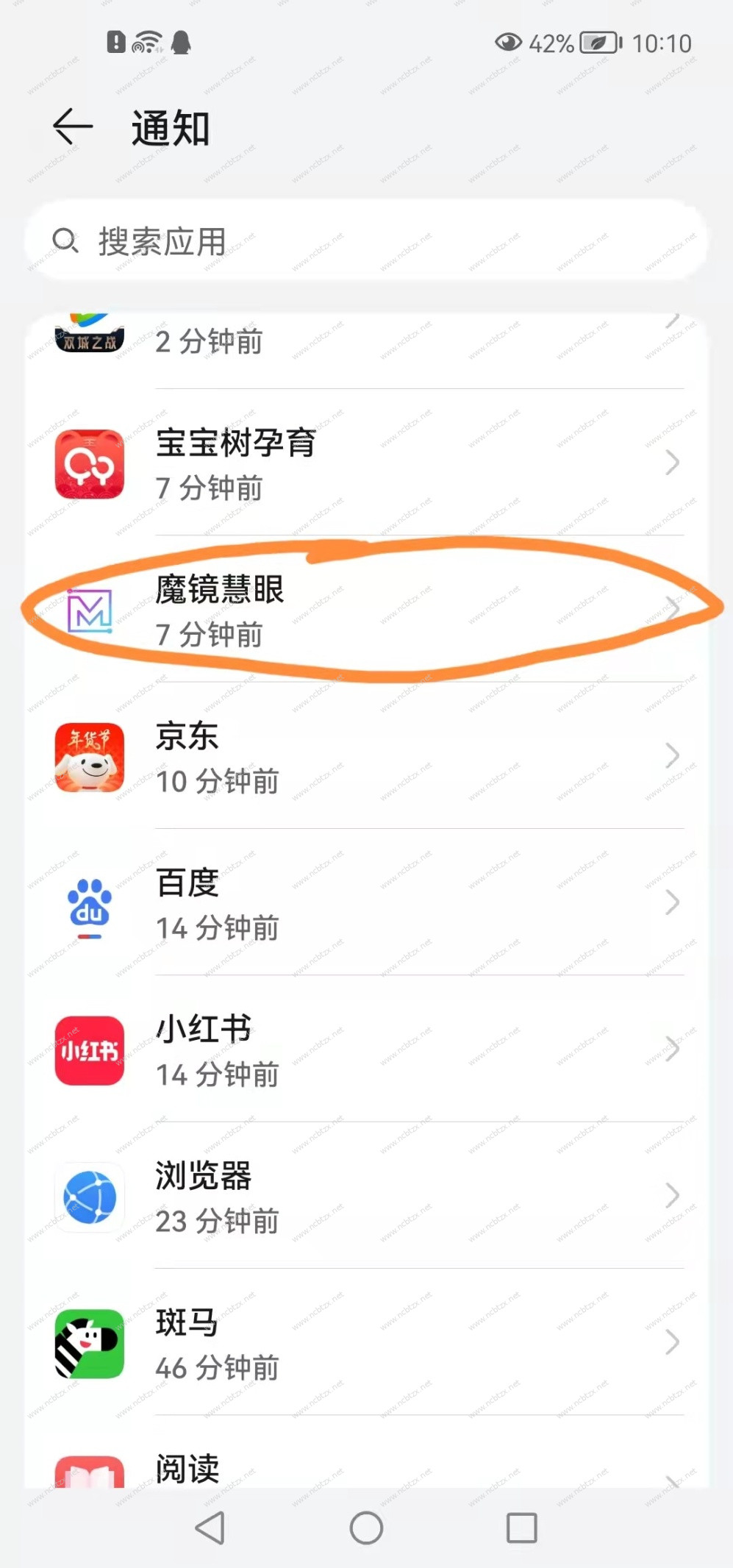The height and width of the screenshot is (1568, 733).
Task: Open recent apps from the navigation bar
Action: (521, 1528)
